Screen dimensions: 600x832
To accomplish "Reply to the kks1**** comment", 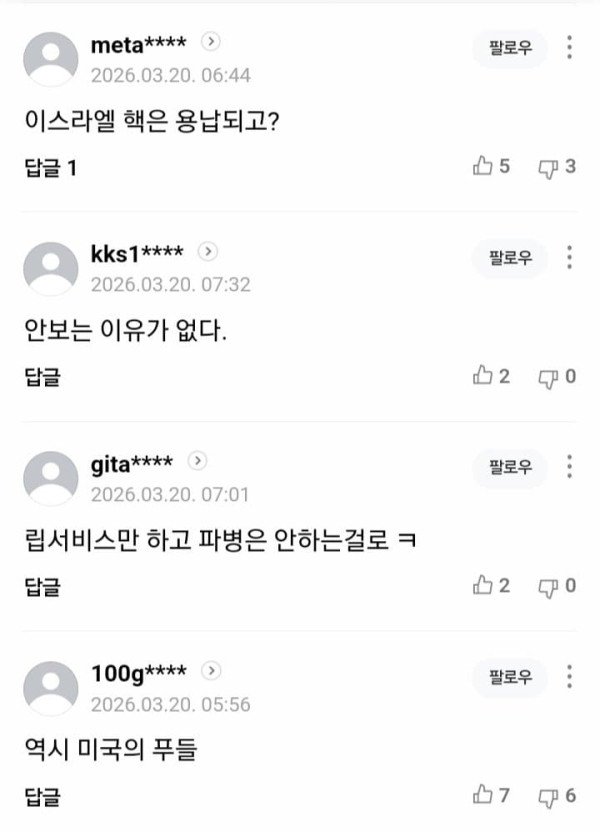I will pos(42,377).
